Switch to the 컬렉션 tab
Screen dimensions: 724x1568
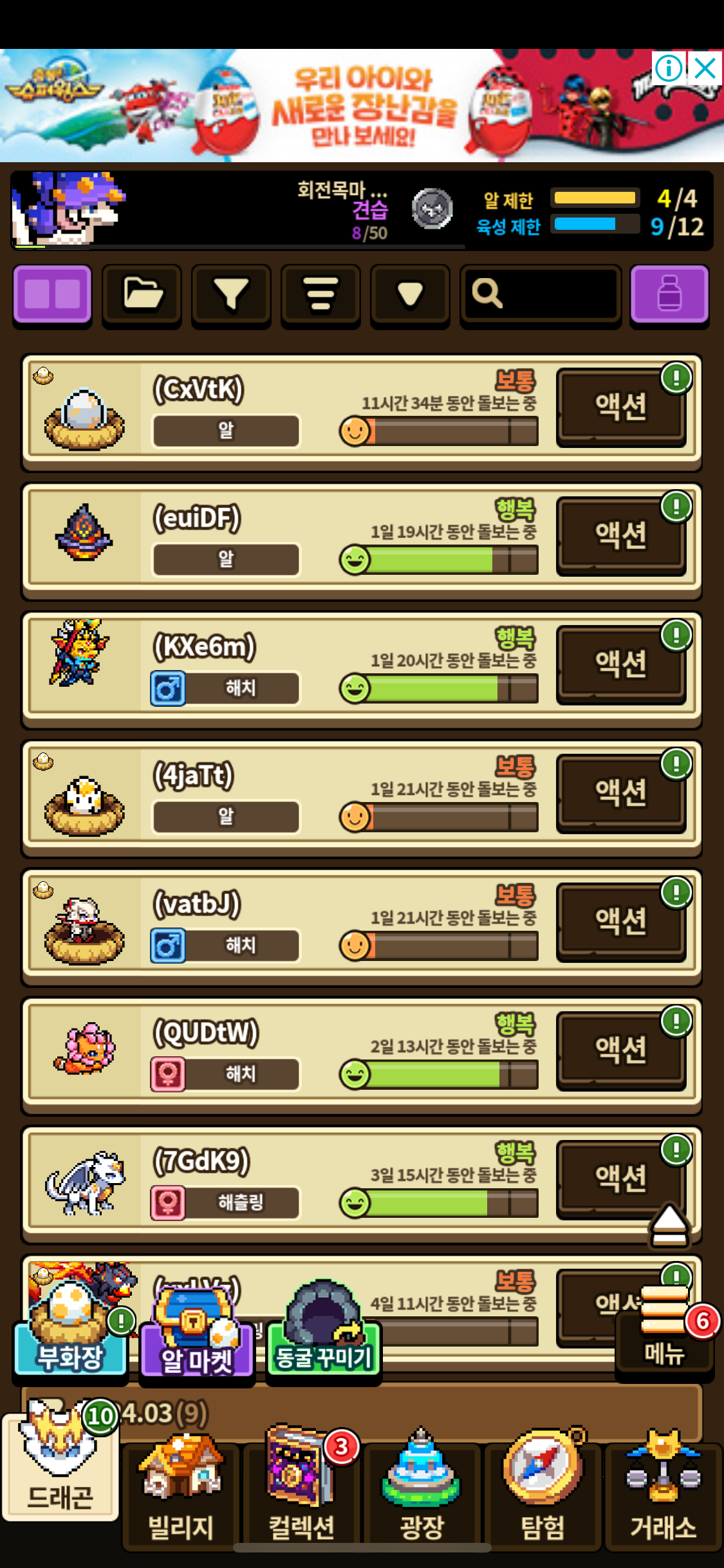point(301,1493)
